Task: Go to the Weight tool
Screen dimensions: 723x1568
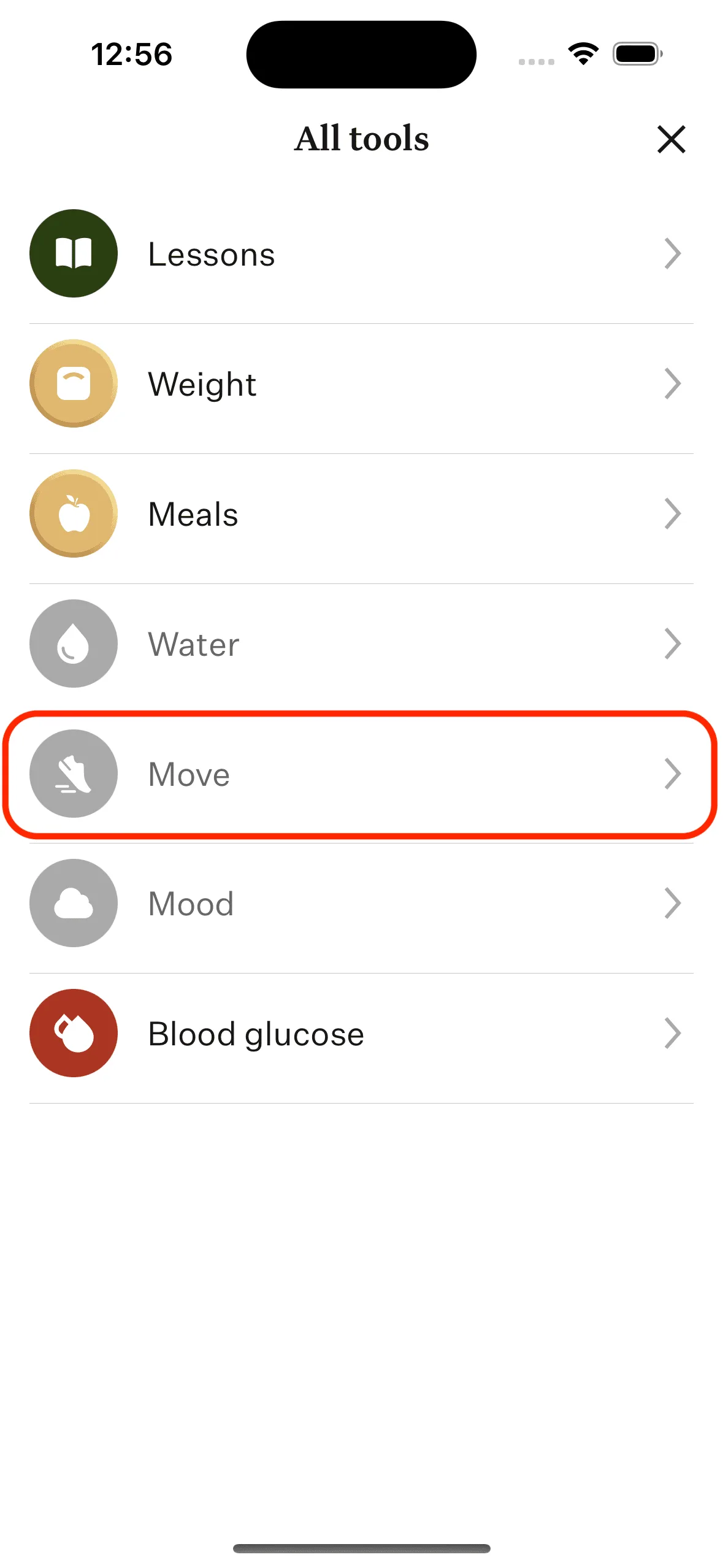Action: pos(361,384)
